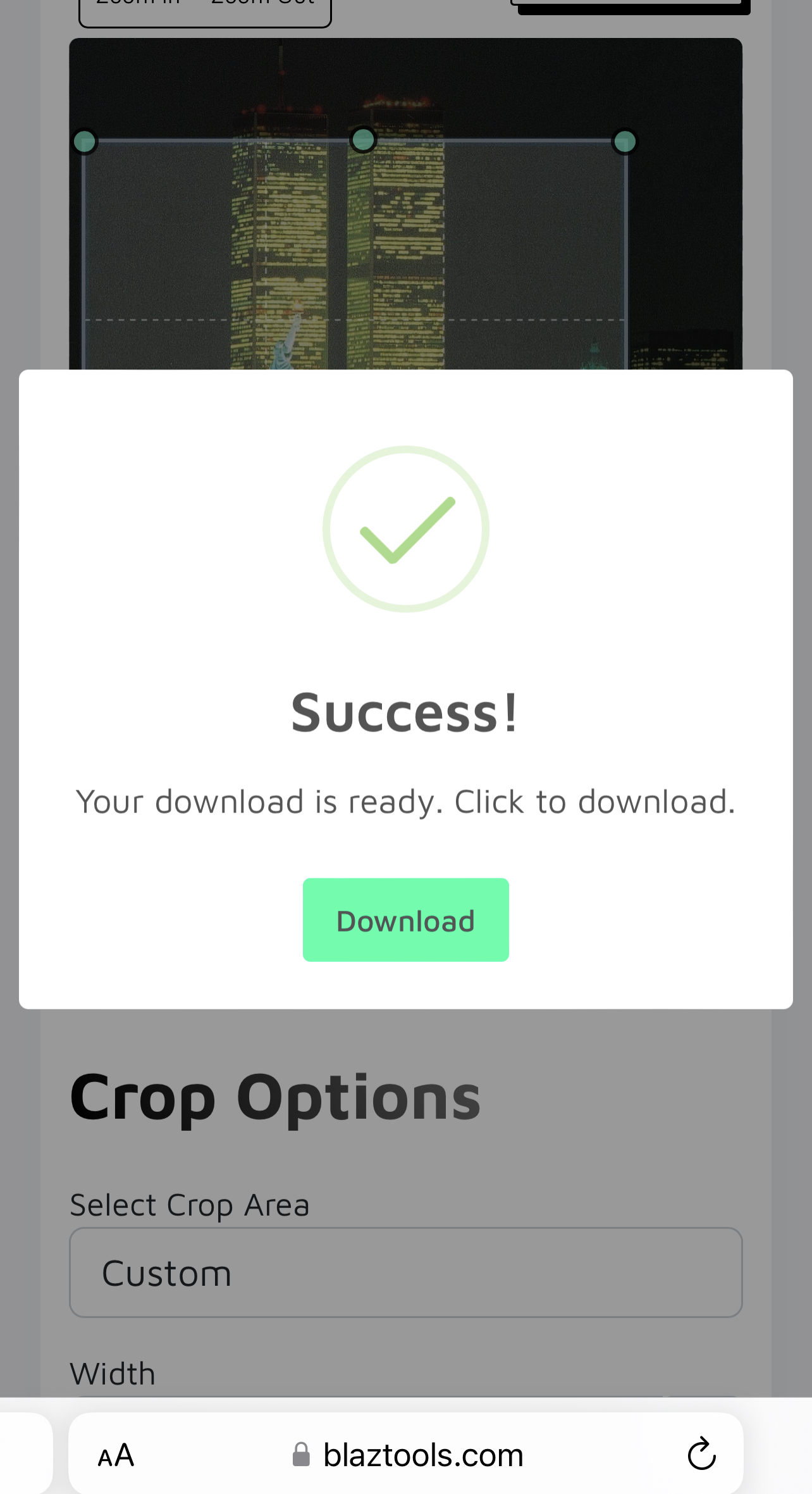Tap the green Download button
The image size is (812, 1494).
405,920
